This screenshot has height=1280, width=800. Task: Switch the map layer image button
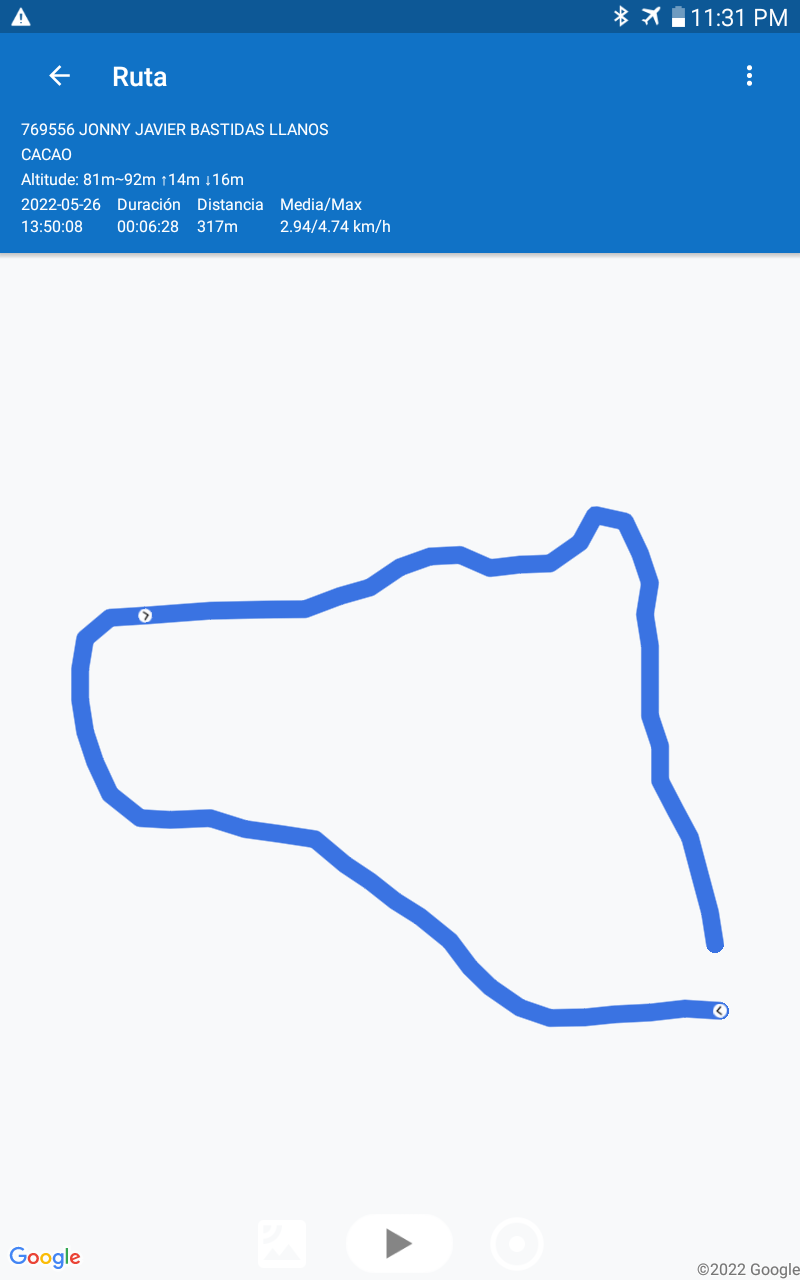coord(282,1244)
